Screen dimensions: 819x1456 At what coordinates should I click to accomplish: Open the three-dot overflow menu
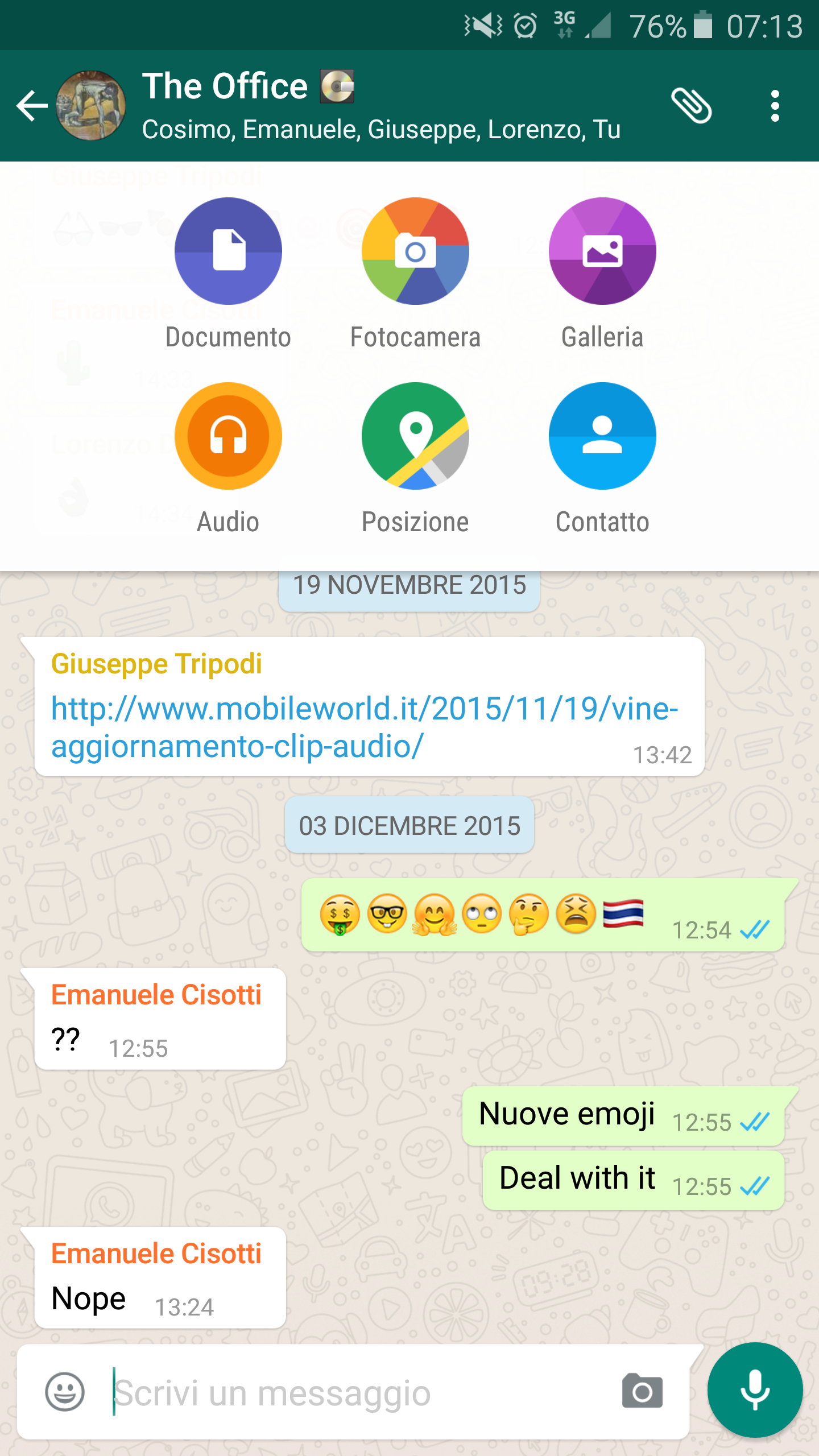click(775, 106)
